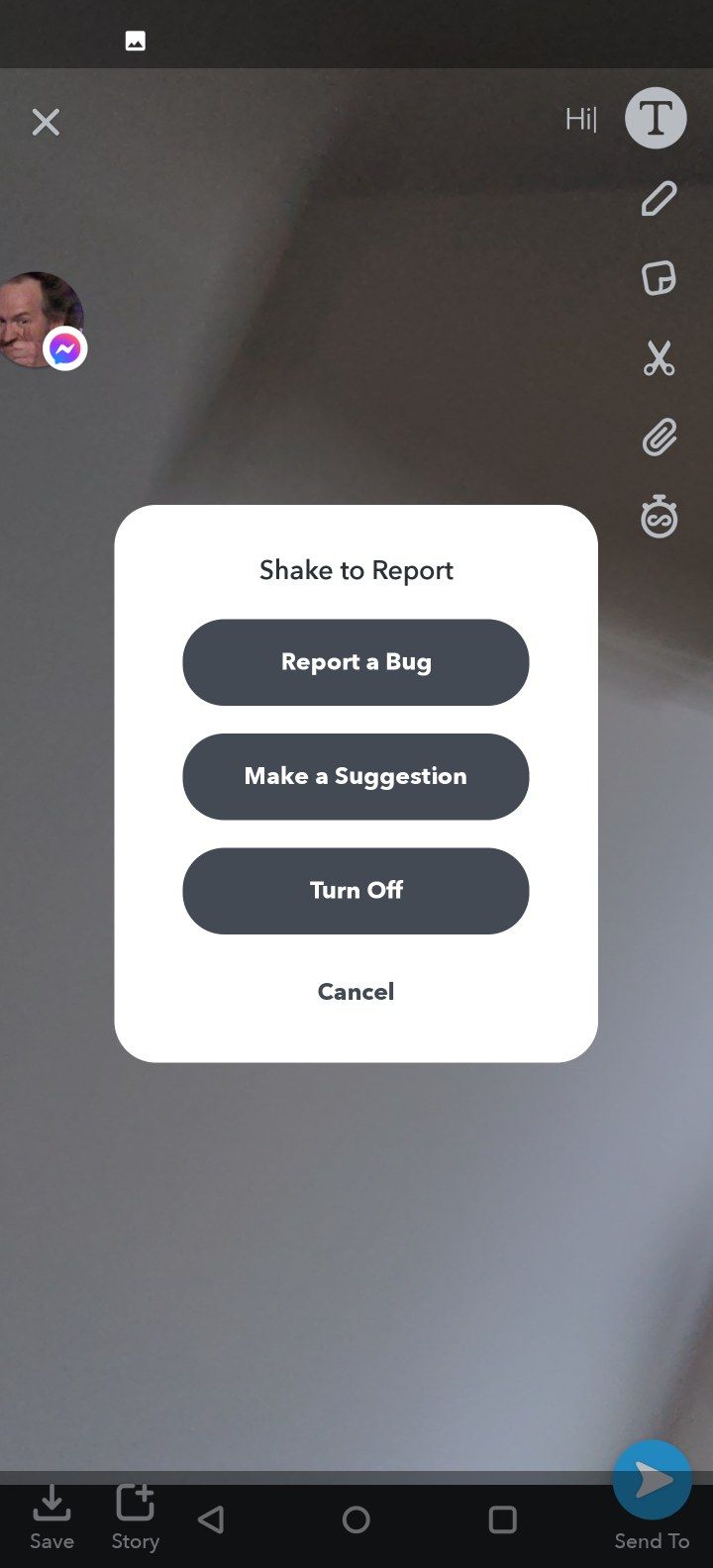Save the snap to device

click(51, 1518)
